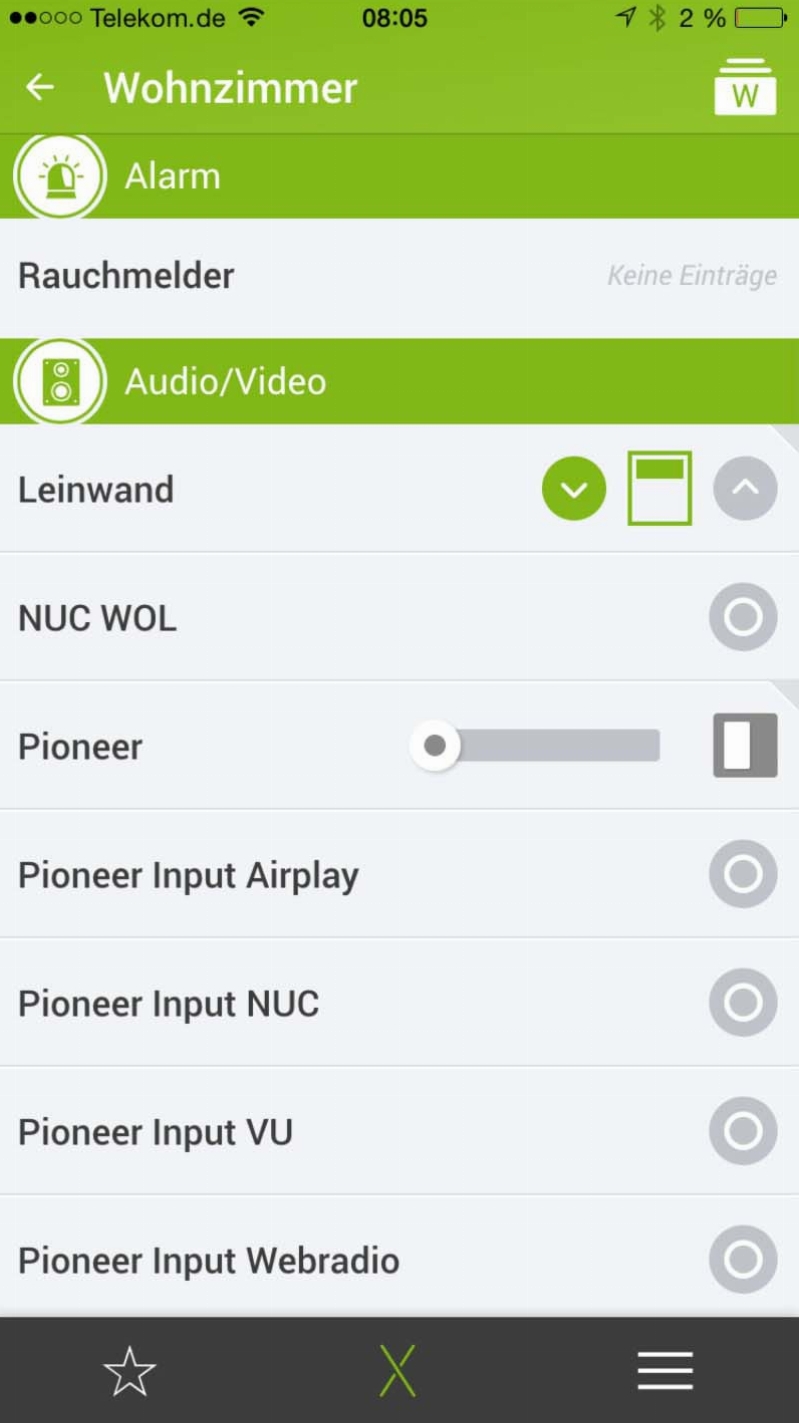The width and height of the screenshot is (799, 1423).
Task: Switch Pioneer to Input VU
Action: tap(743, 1131)
